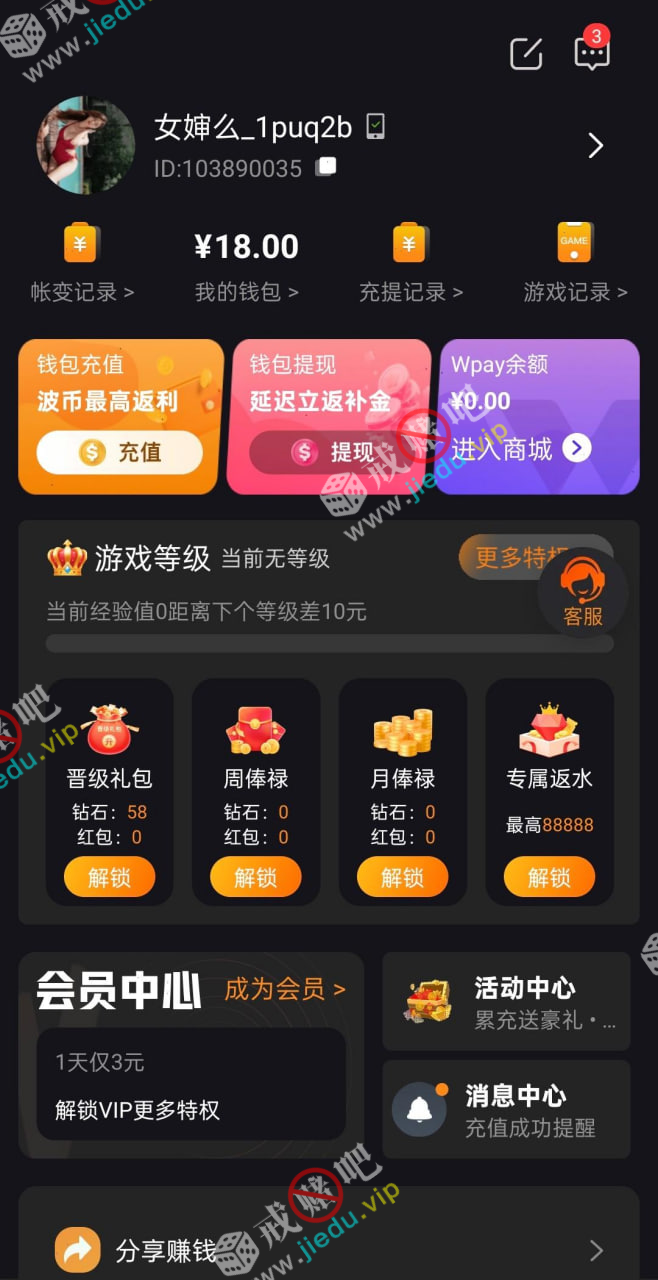658x1280 pixels.
Task: Open 帐变记录 account change records
Action: (x=82, y=263)
